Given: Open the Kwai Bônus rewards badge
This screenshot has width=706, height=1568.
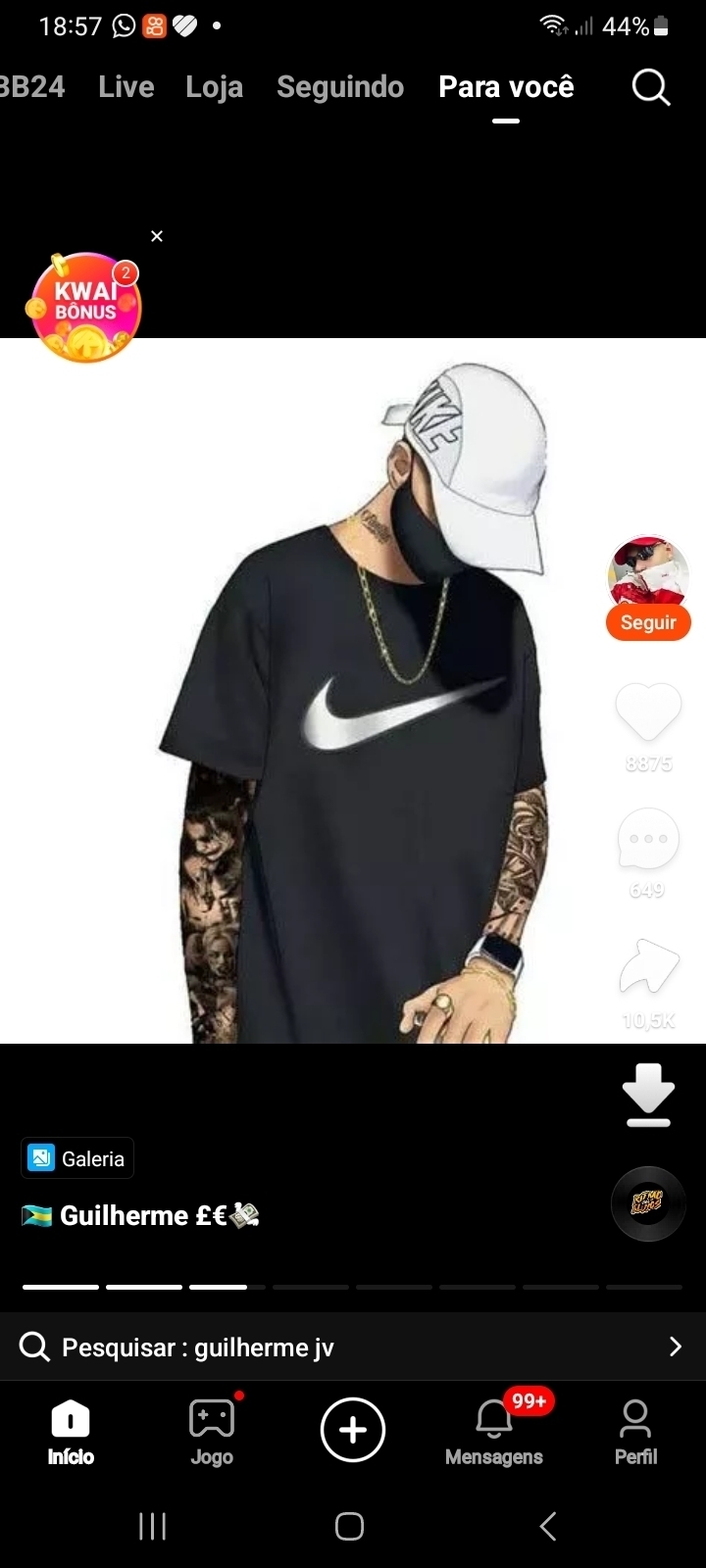Looking at the screenshot, I should pyautogui.click(x=84, y=308).
